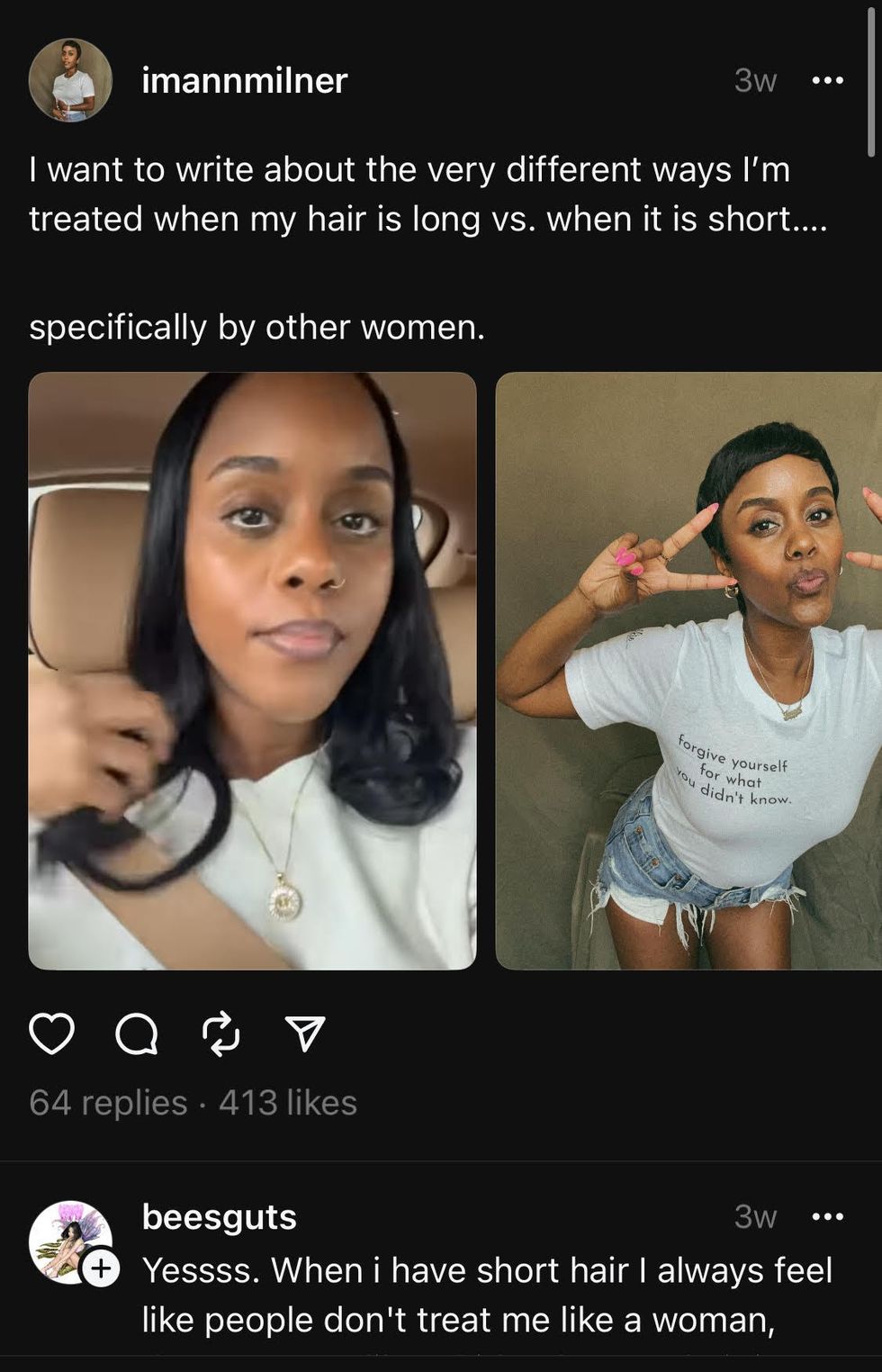Screen dimensions: 882x1372
Task: Repost imannmilner's thread
Action: [x=221, y=1034]
